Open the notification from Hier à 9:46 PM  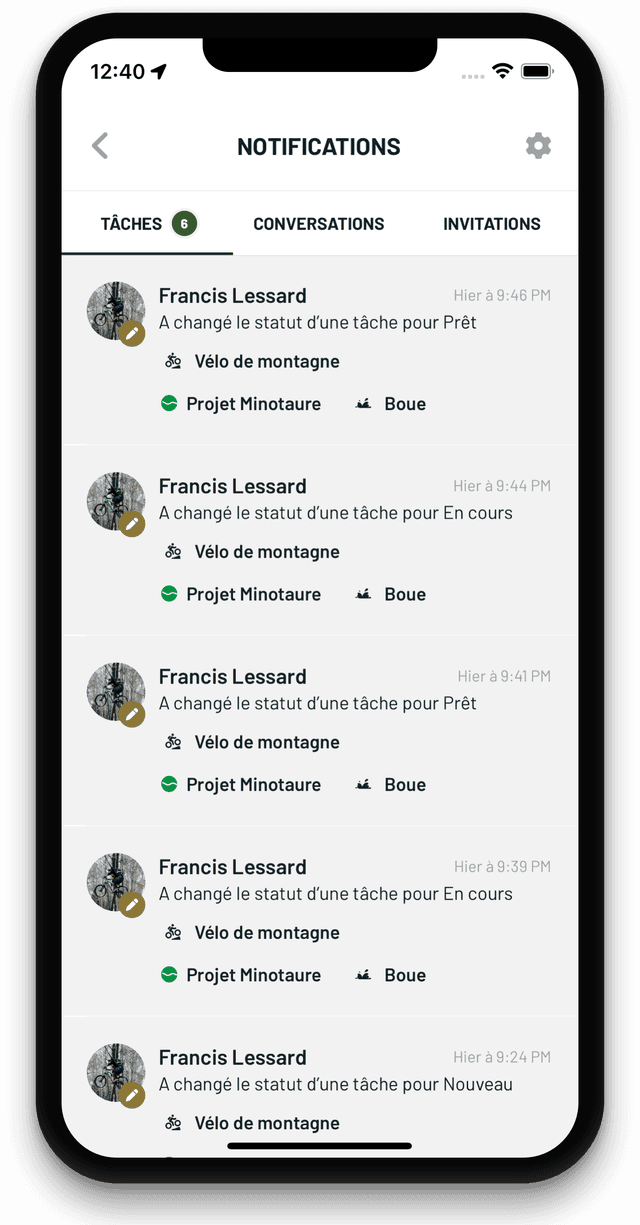click(320, 350)
